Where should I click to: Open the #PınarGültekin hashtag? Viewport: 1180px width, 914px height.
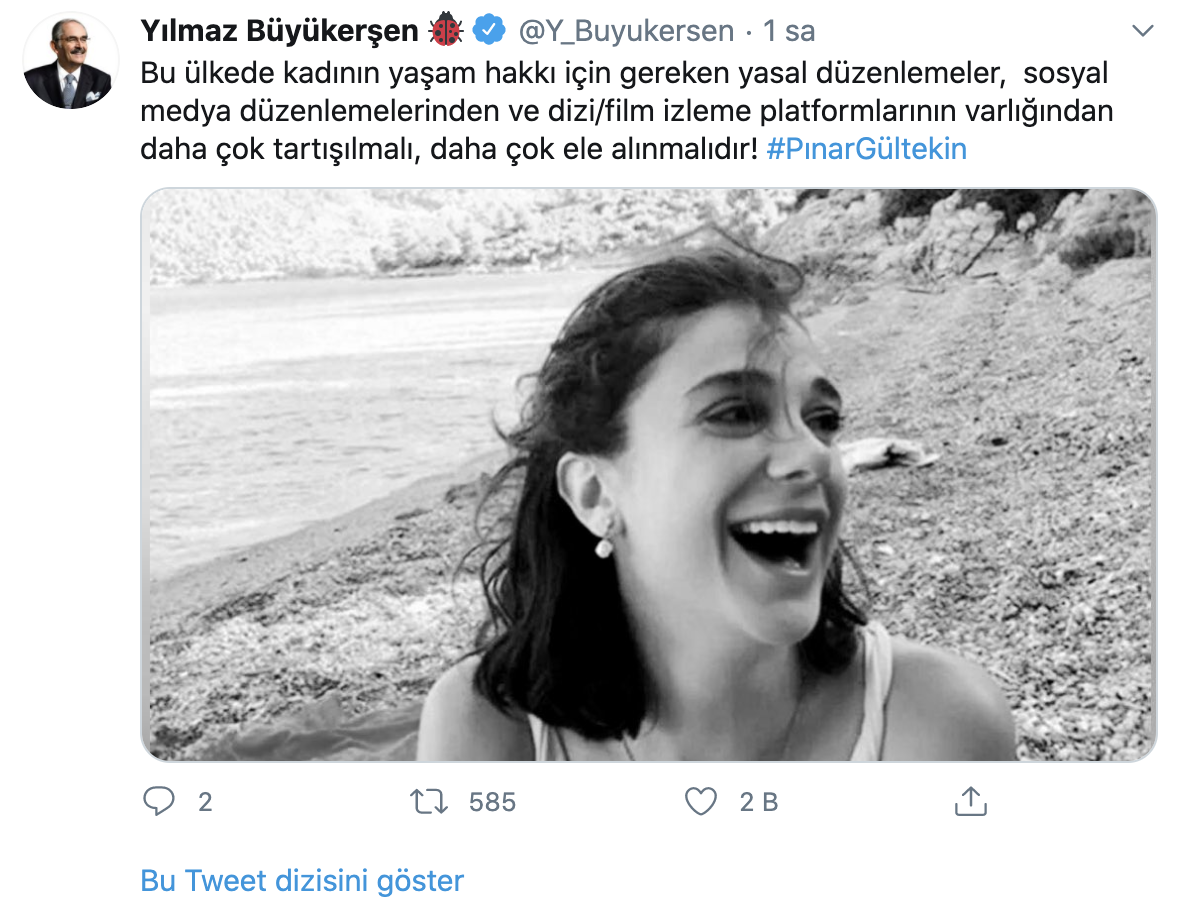[x=866, y=150]
